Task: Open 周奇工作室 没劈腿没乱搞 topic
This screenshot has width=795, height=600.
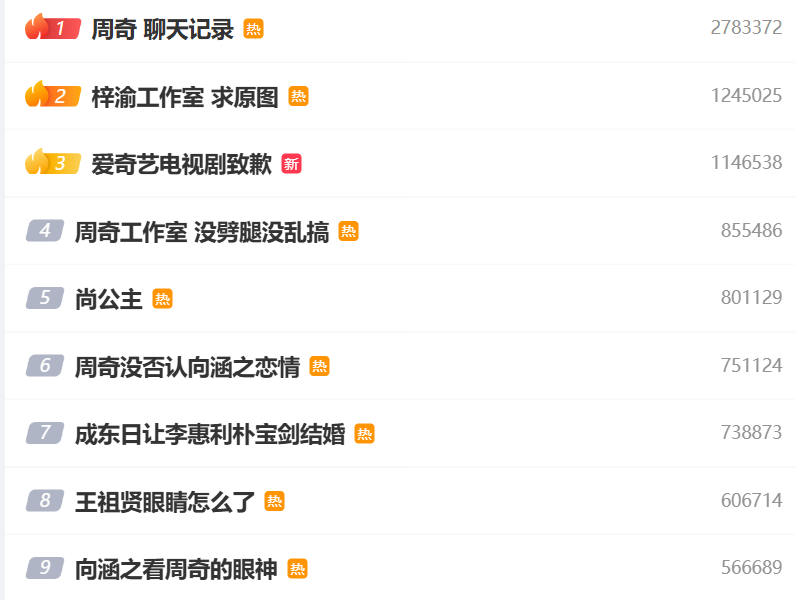Action: (202, 232)
